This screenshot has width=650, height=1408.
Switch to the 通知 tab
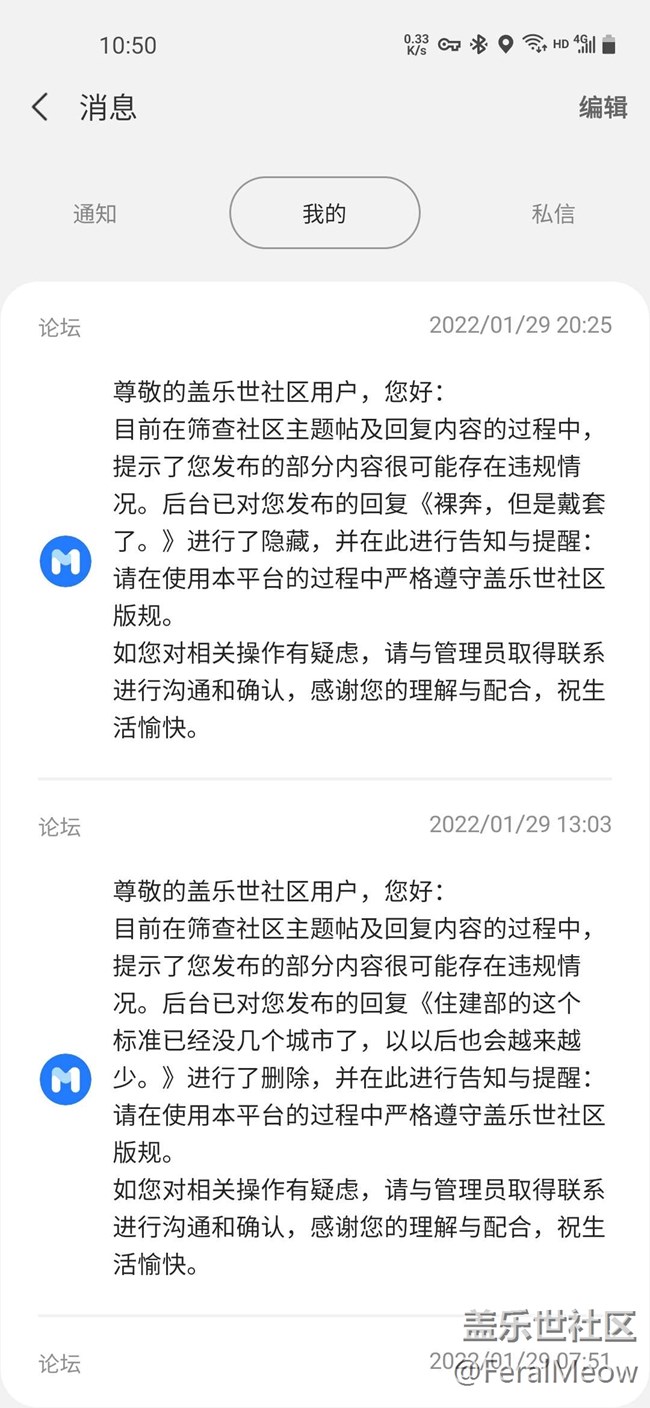[x=95, y=213]
